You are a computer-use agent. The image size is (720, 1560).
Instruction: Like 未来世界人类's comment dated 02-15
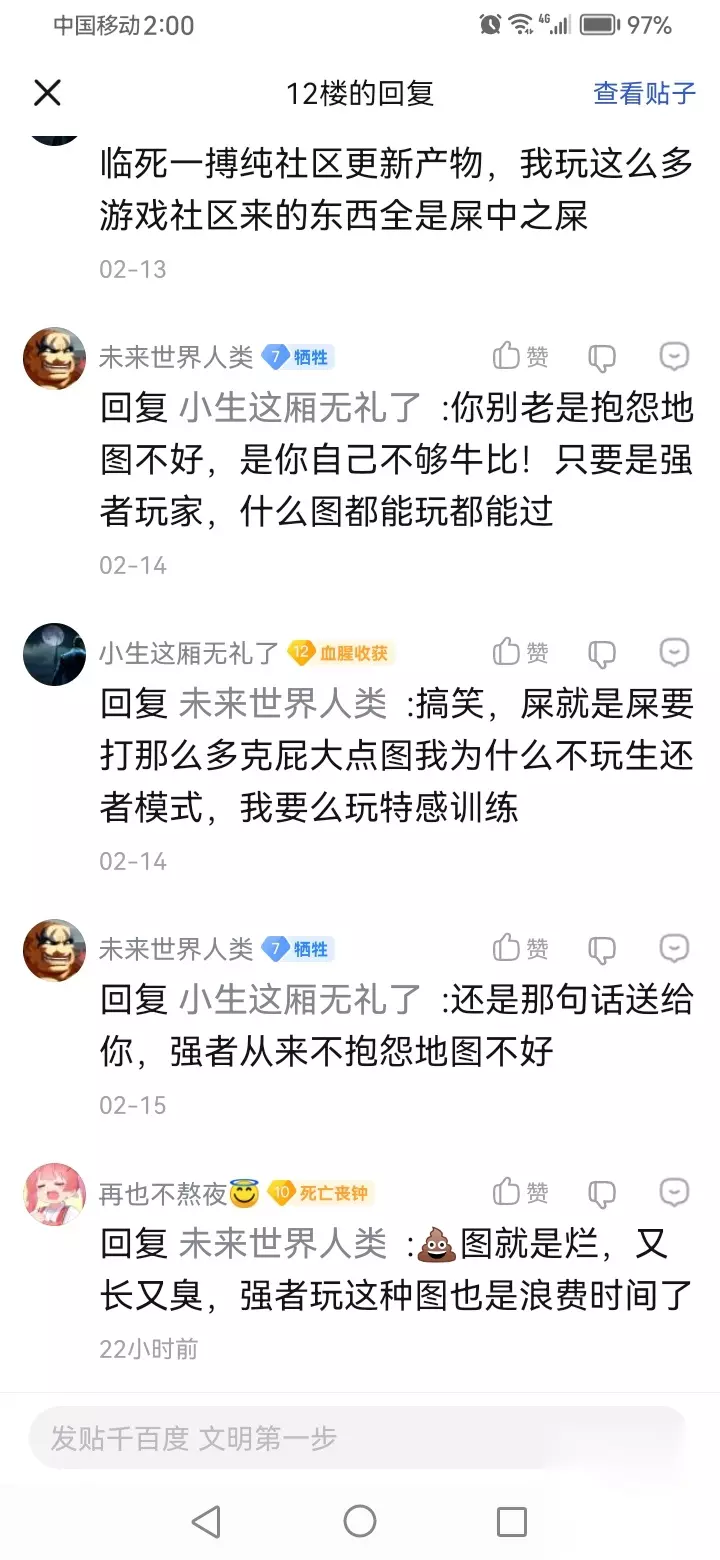click(x=521, y=949)
